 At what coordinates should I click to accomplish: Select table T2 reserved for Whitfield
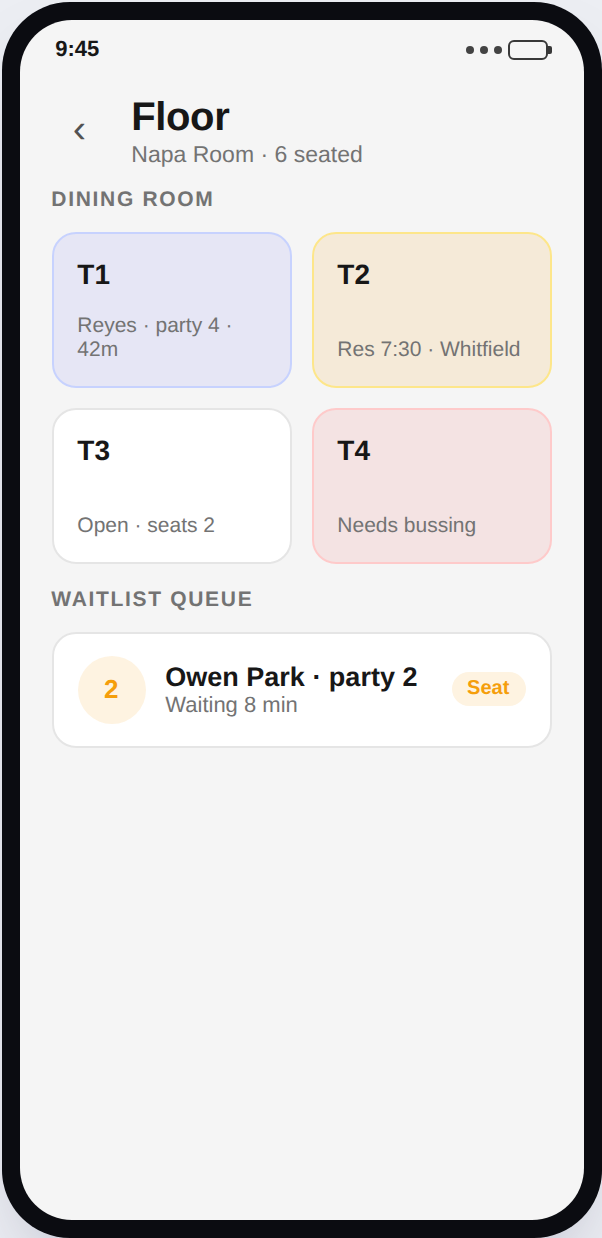(x=432, y=310)
